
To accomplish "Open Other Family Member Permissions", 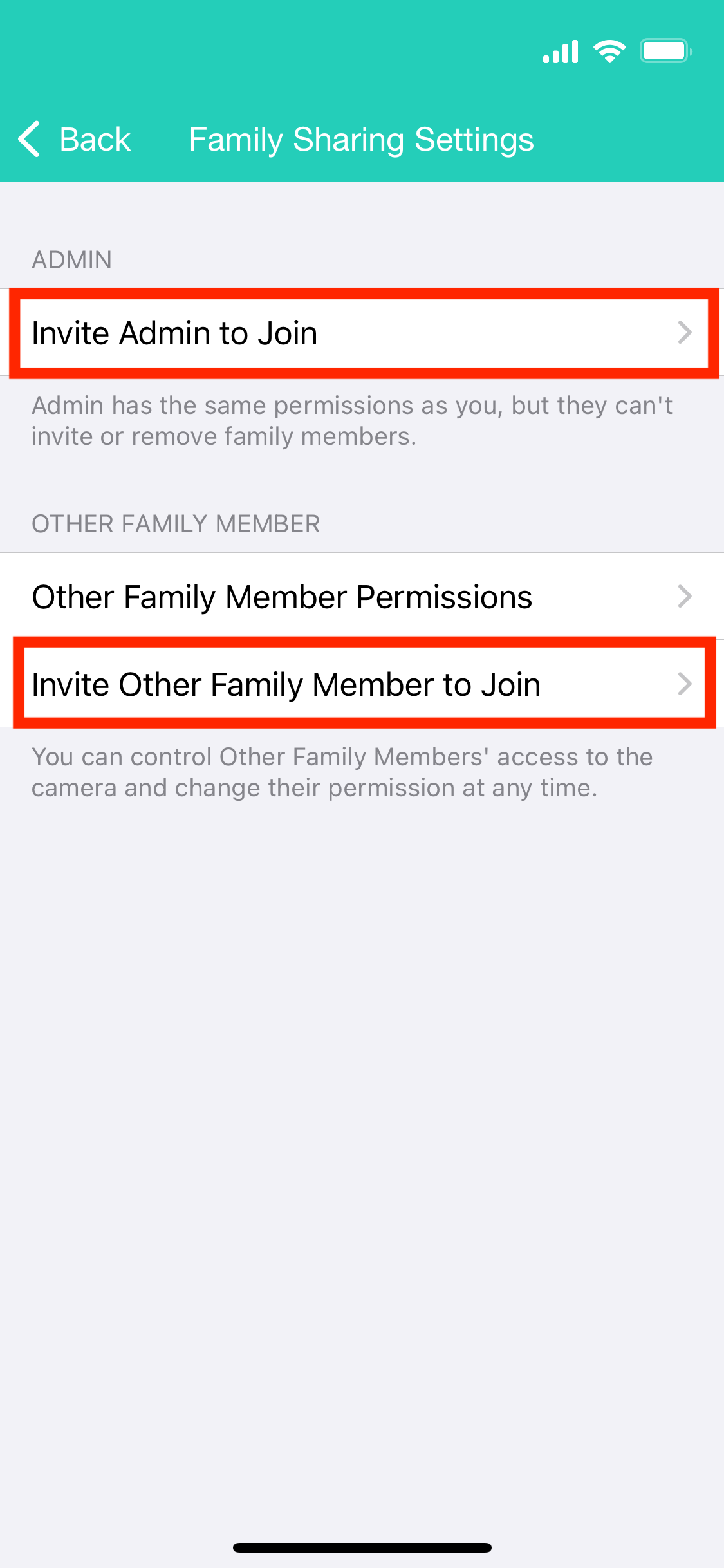I will (362, 597).
